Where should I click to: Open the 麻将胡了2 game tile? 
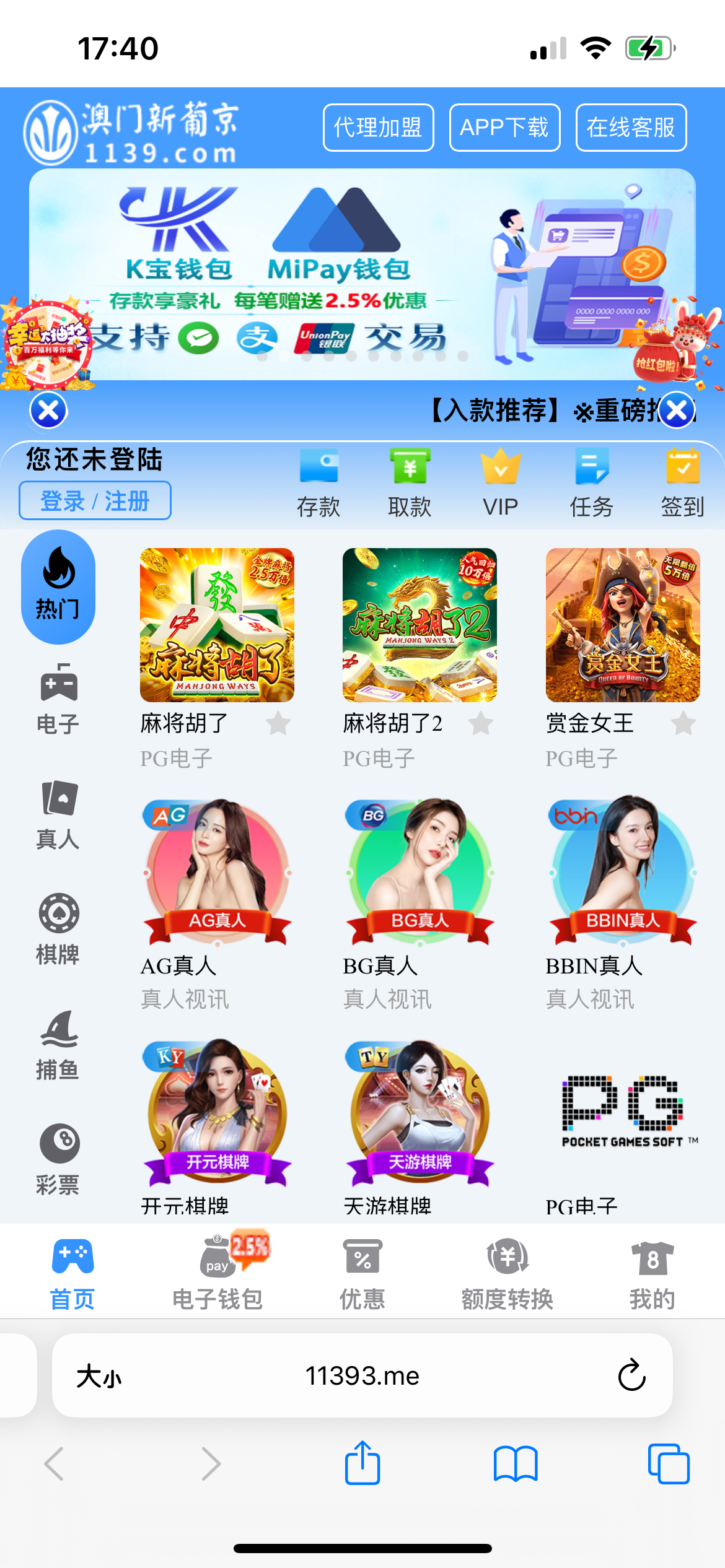(x=420, y=625)
